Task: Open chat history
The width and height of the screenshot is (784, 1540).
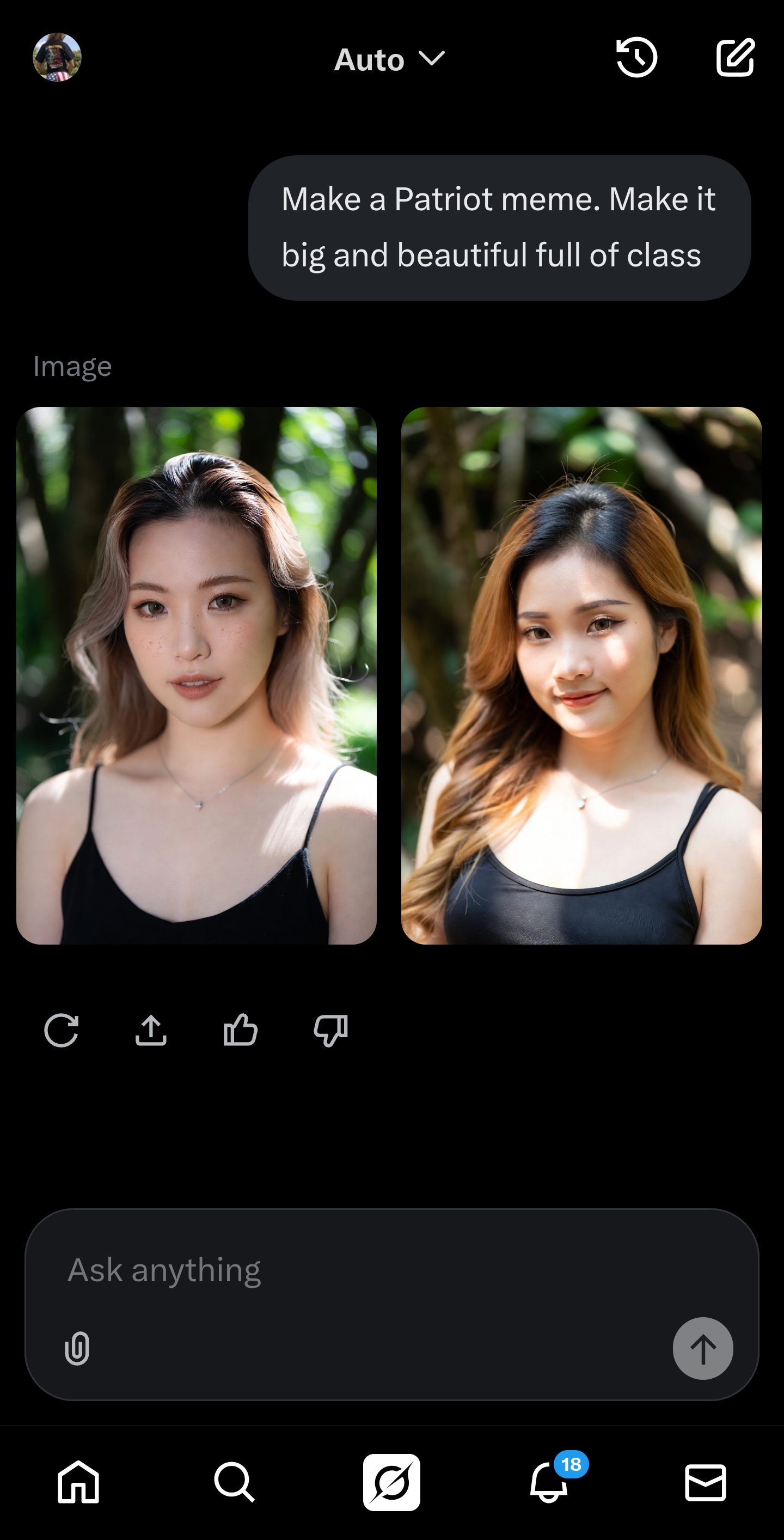Action: [636, 57]
